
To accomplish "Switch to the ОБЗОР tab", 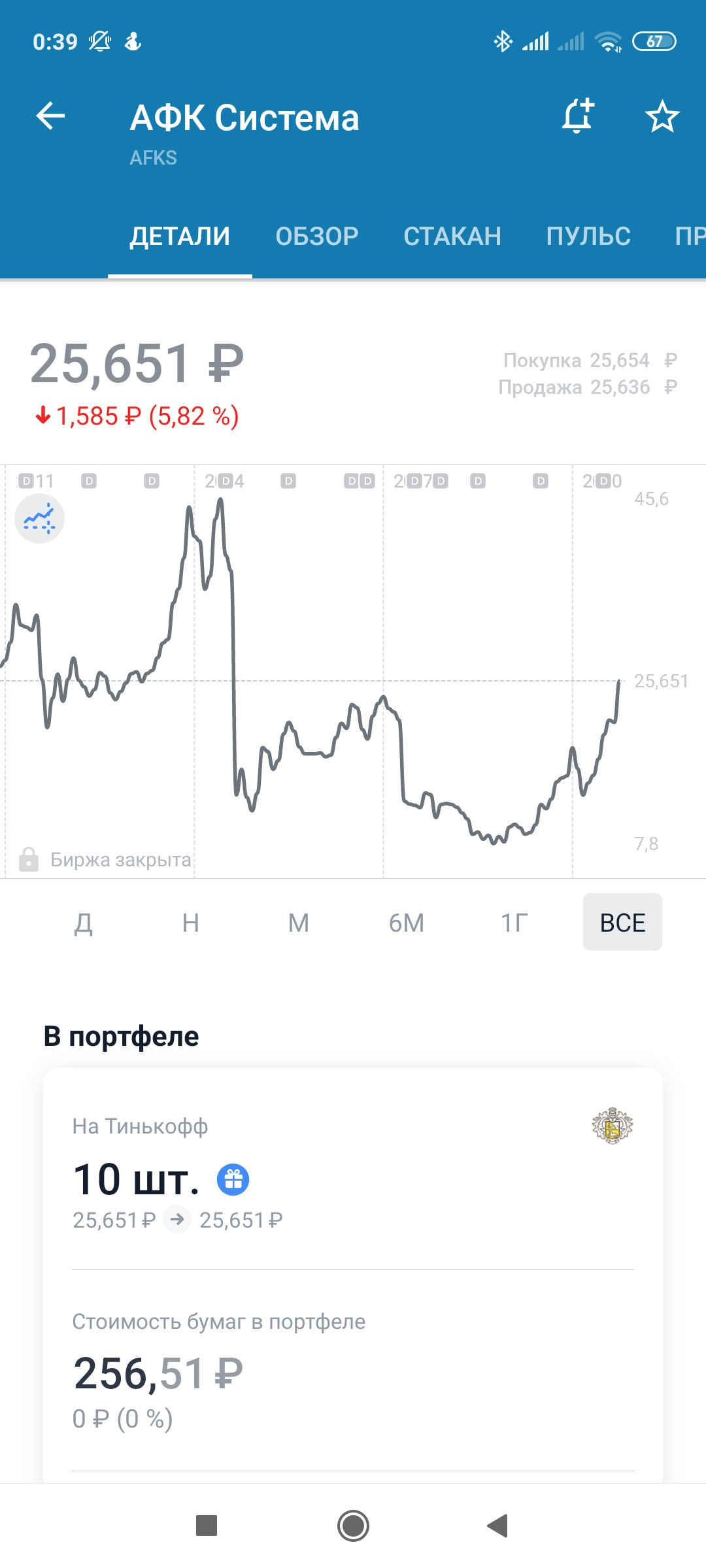I will tap(317, 236).
